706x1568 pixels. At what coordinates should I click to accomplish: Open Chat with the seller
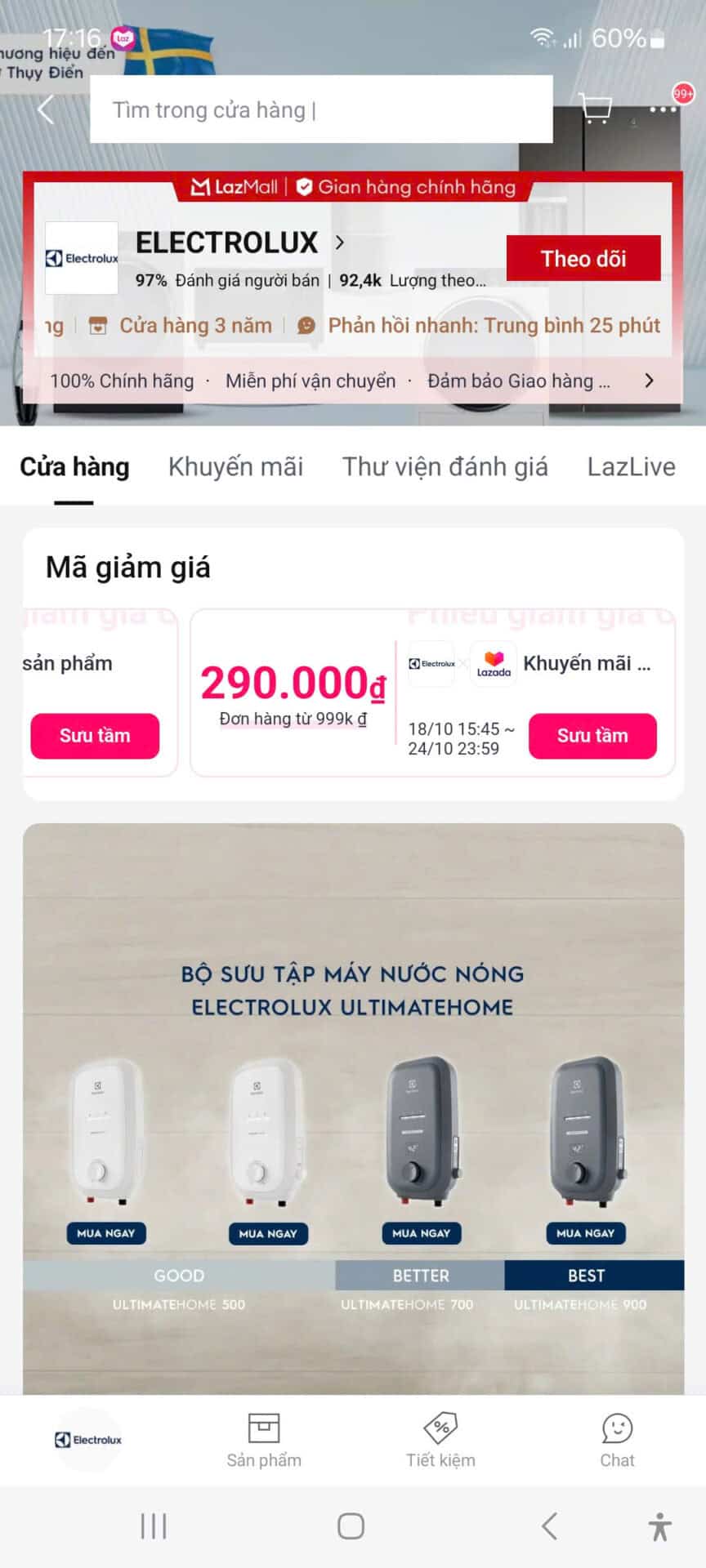click(618, 1441)
